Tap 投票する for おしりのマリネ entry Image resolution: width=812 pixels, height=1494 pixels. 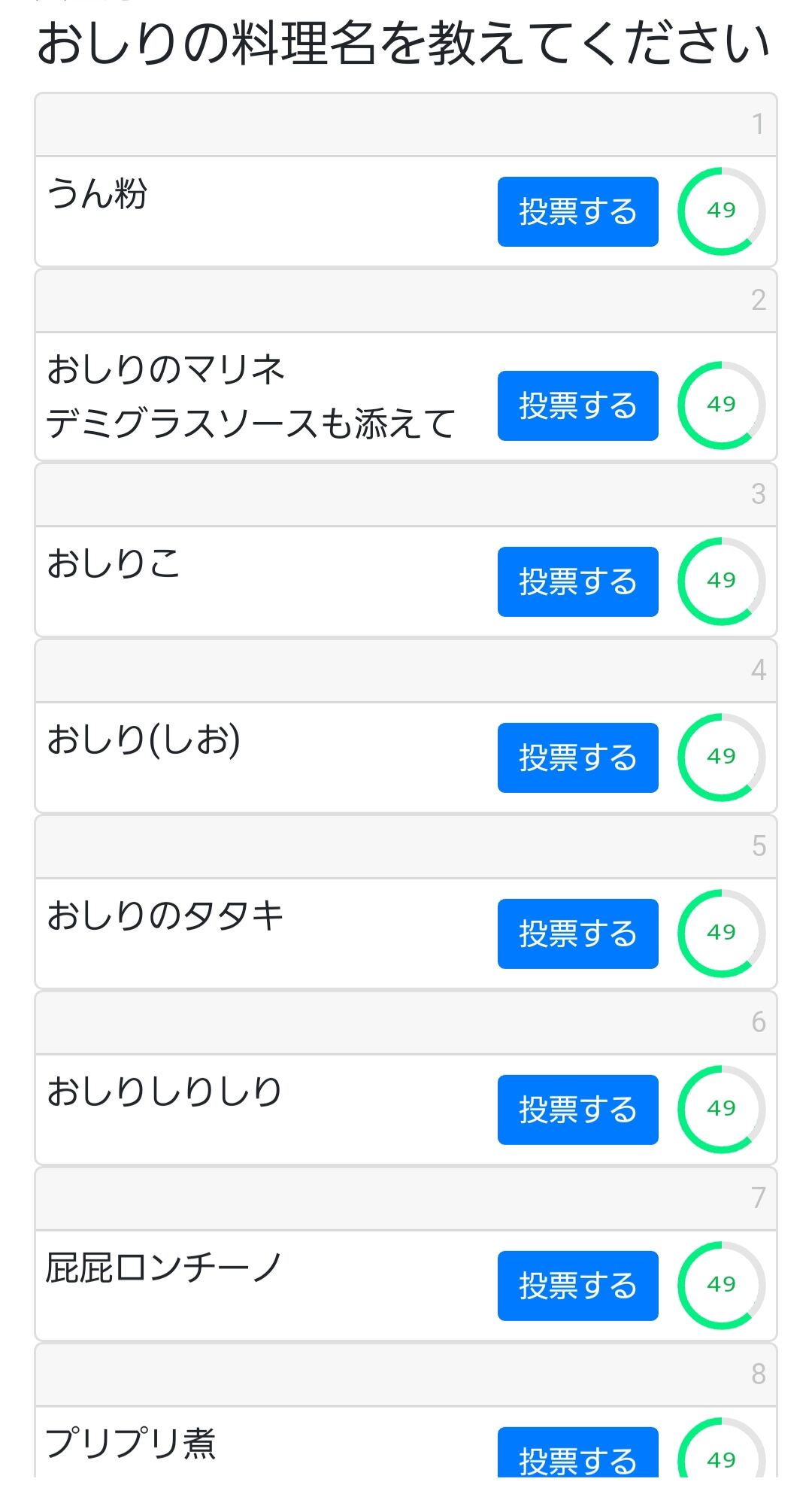[577, 405]
